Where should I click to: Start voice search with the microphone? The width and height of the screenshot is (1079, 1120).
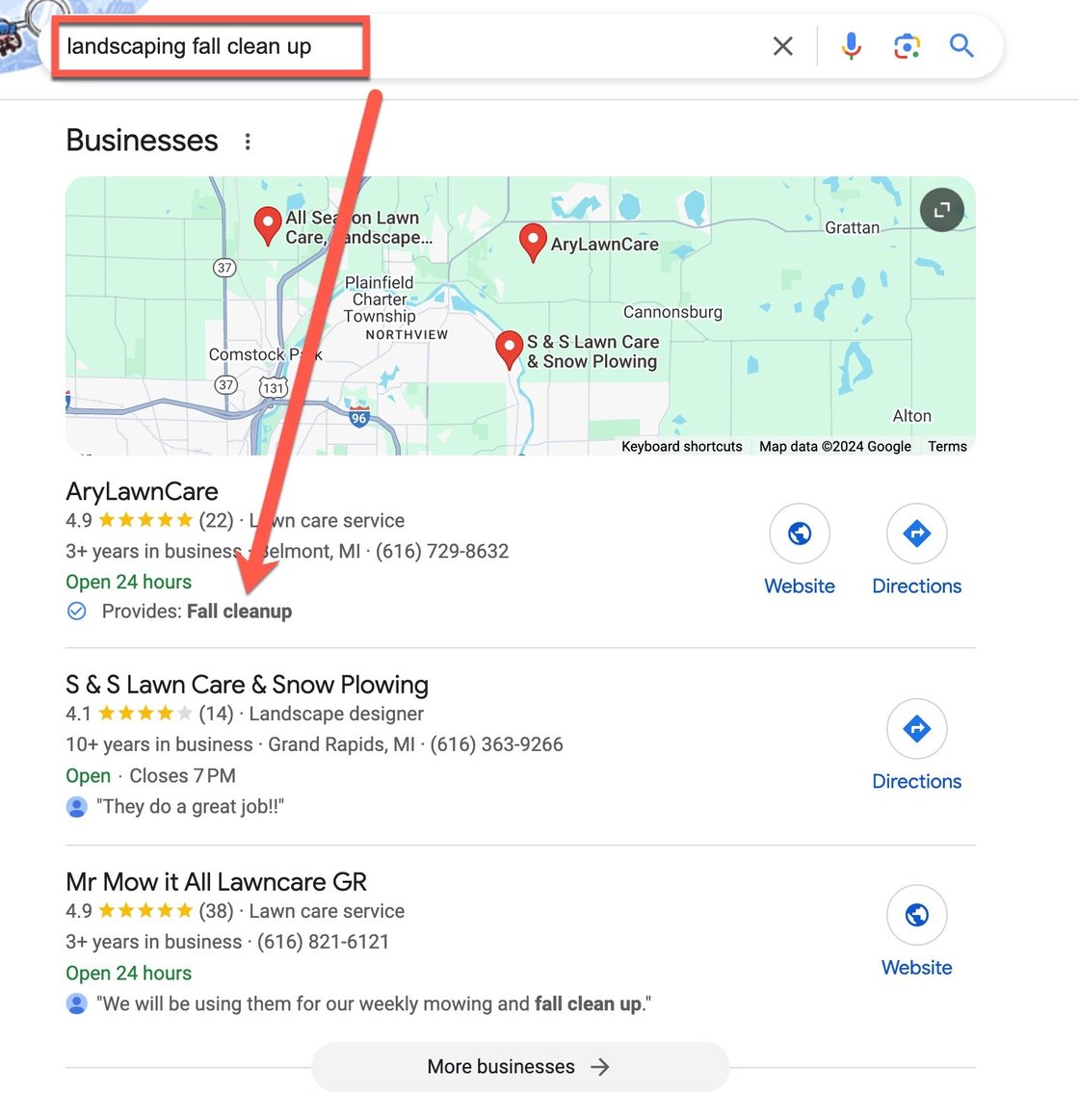click(851, 46)
